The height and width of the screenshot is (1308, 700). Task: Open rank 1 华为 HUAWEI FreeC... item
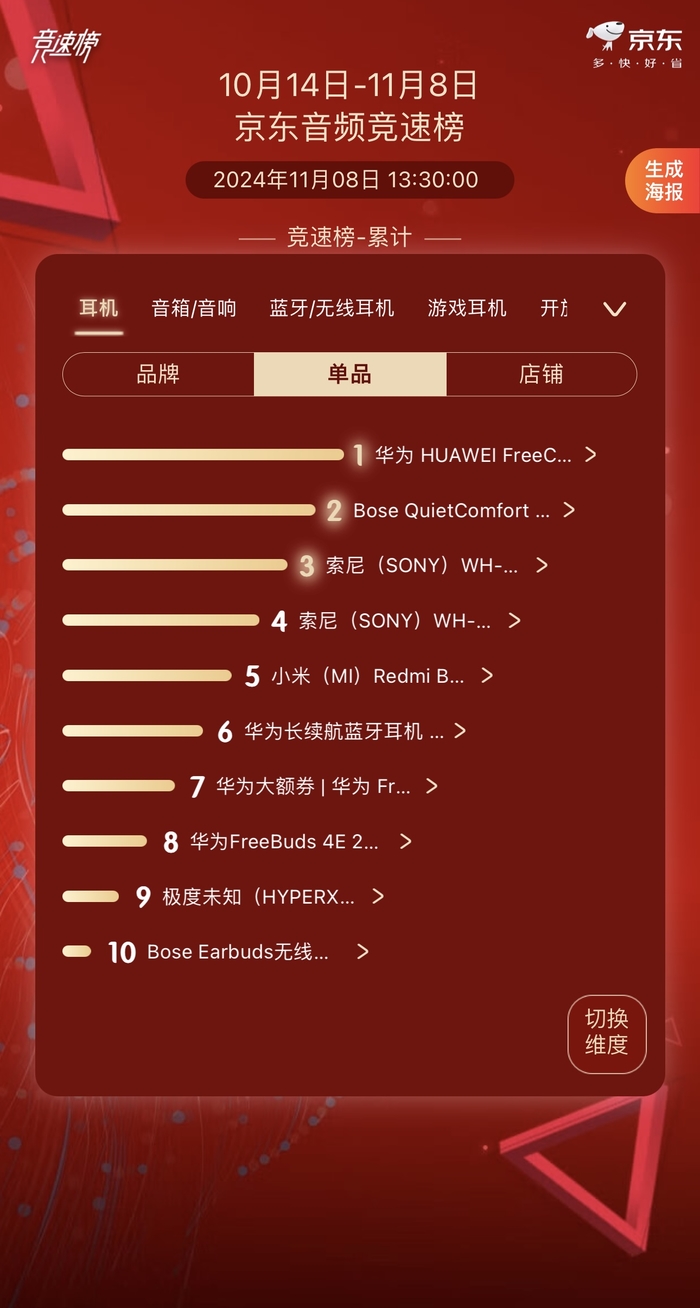[x=474, y=455]
